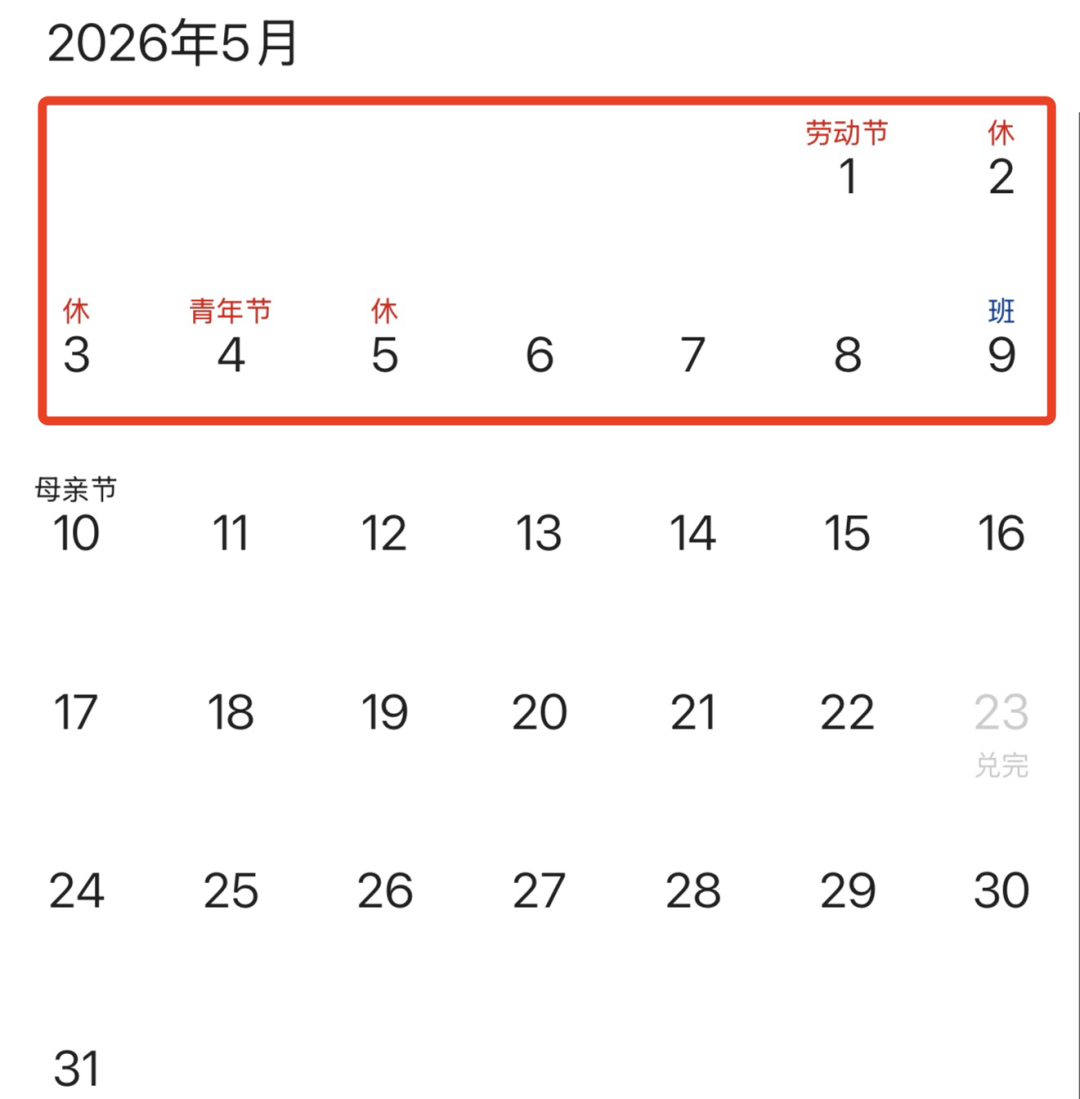Tap May 3 on the calendar
The width and height of the screenshot is (1080, 1099).
coord(77,354)
